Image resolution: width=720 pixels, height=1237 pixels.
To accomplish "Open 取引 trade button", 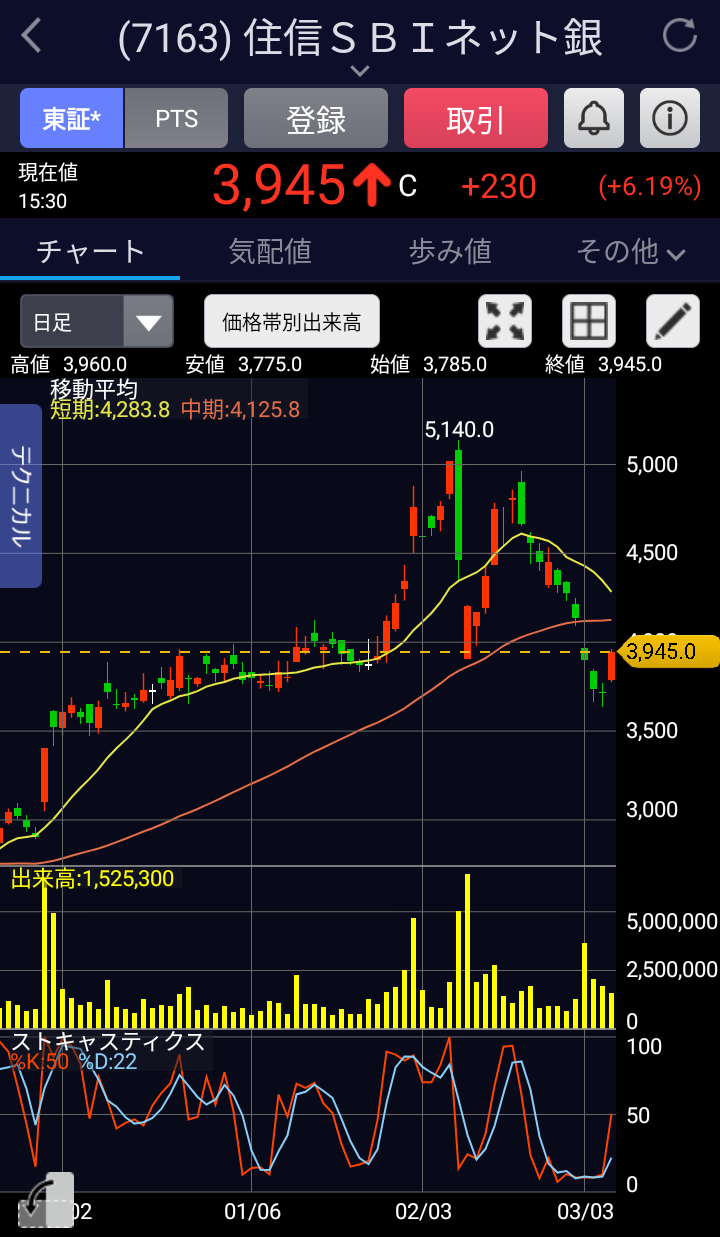I will pos(476,118).
